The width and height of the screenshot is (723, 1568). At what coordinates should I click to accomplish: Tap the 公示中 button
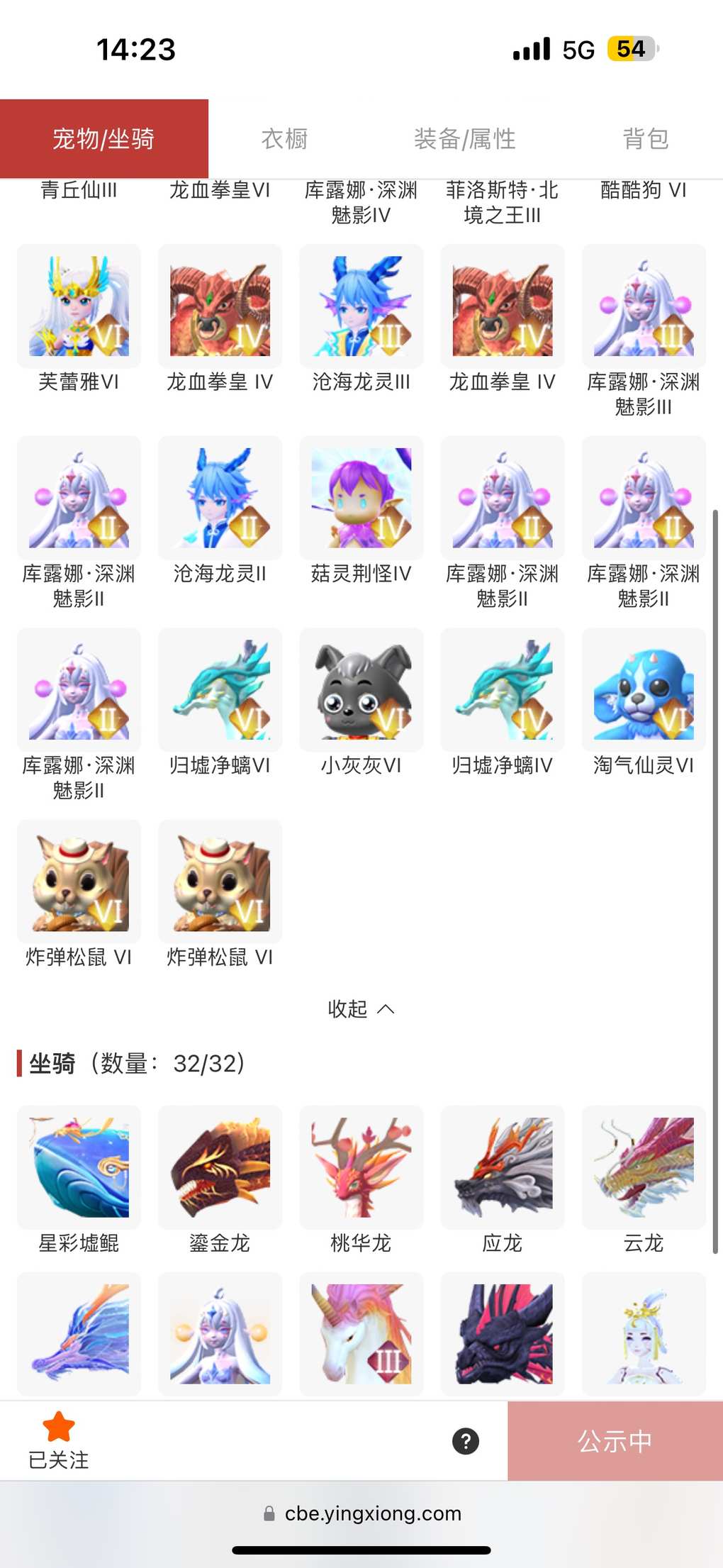615,1441
